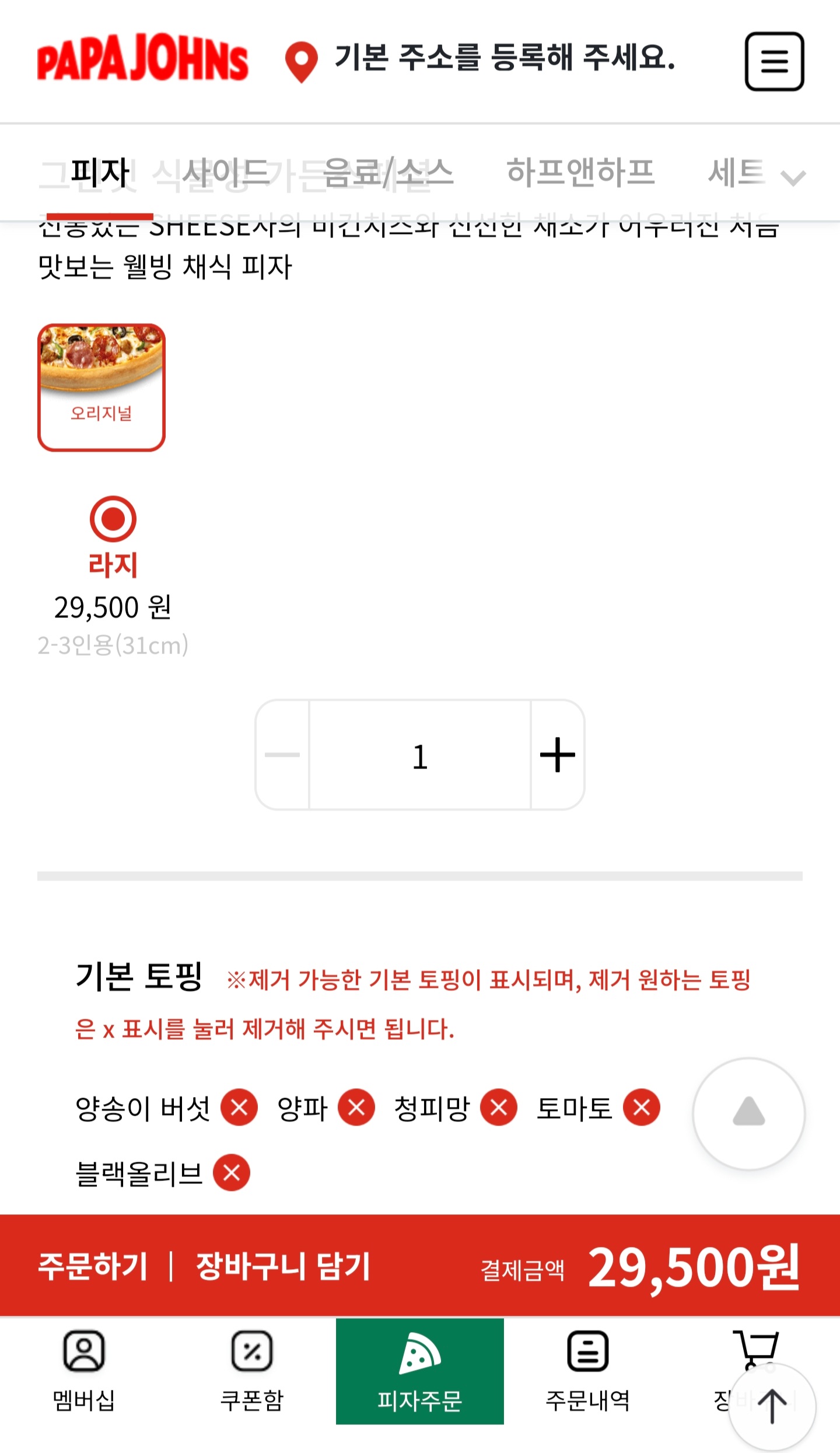The width and height of the screenshot is (840, 1453).
Task: Add pizza to cart with 장바구니 담기
Action: 283,1267
